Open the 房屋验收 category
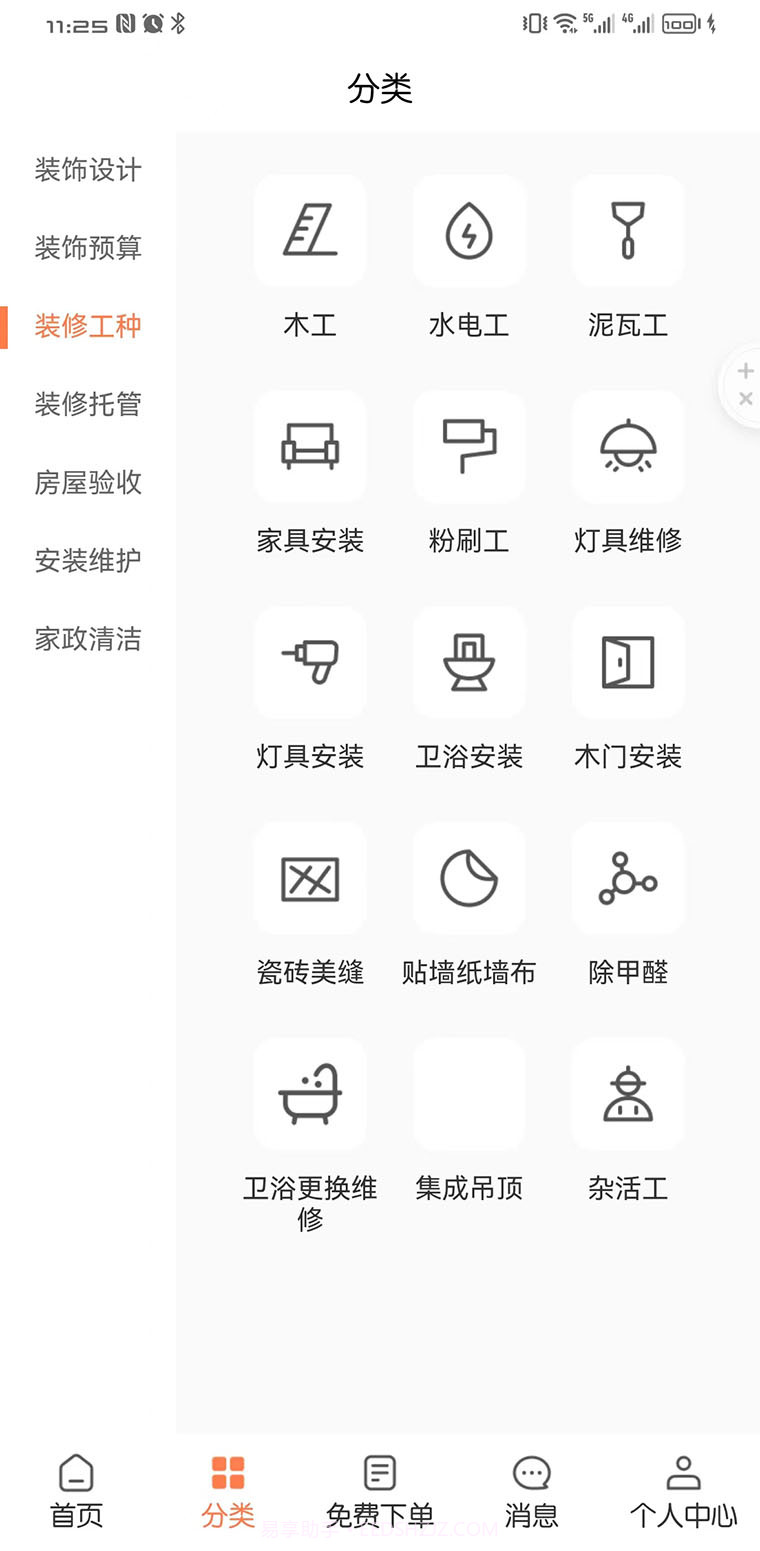 [87, 482]
